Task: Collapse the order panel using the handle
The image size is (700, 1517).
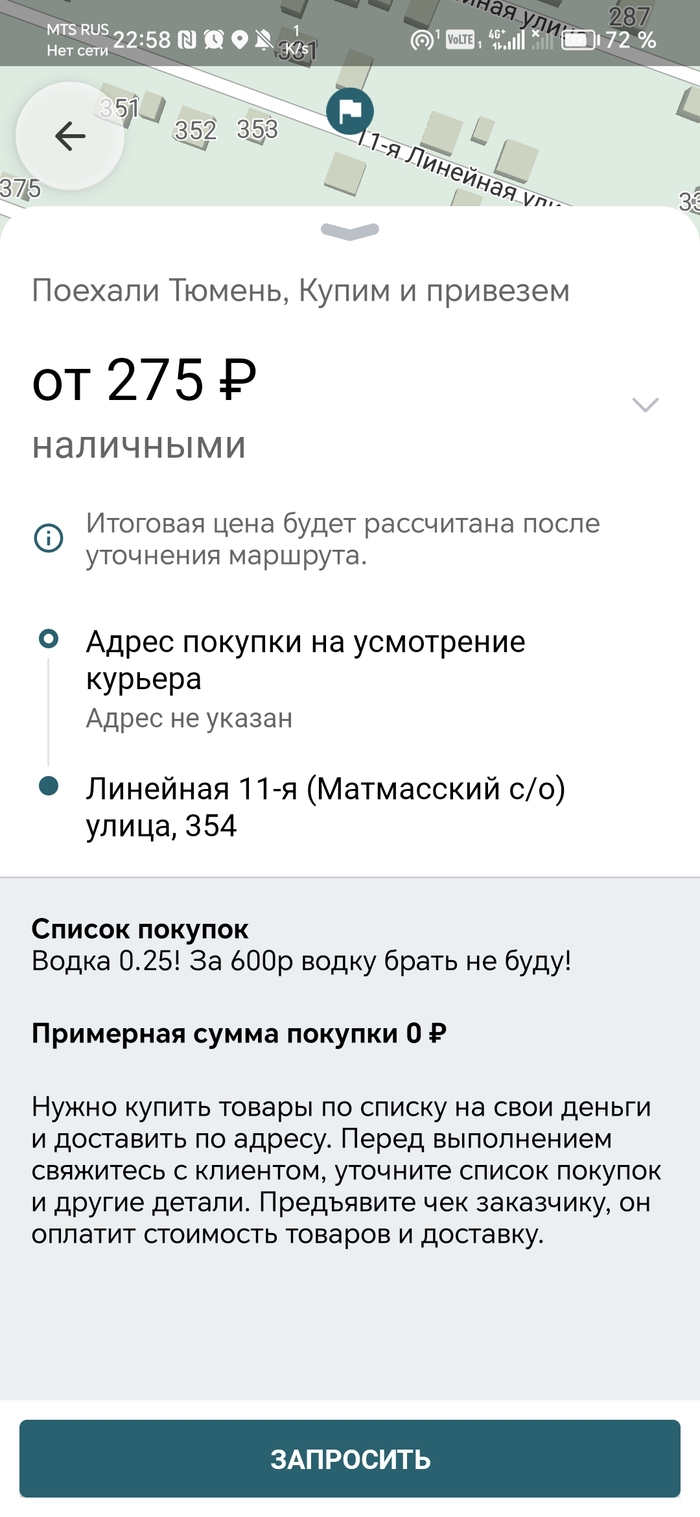Action: [350, 232]
